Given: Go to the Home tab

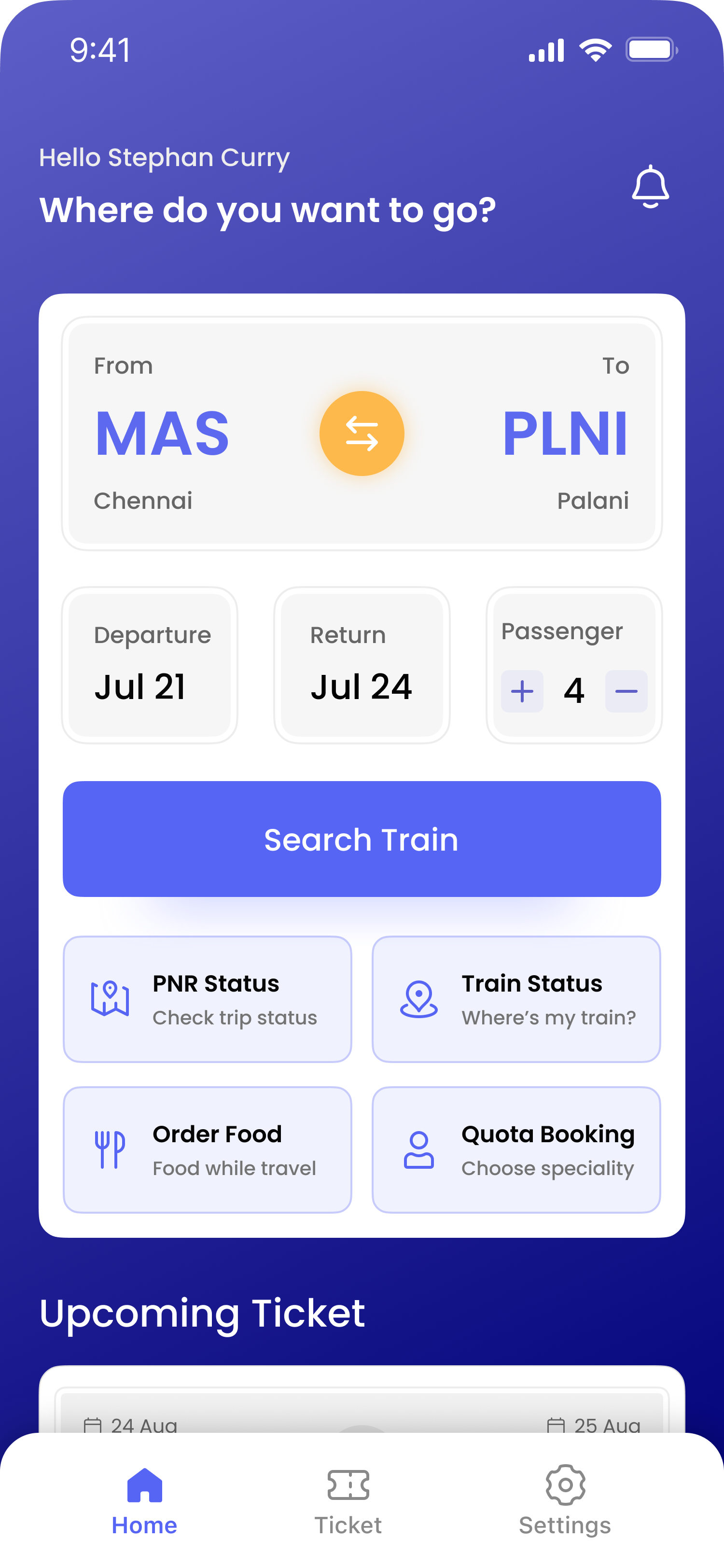Looking at the screenshot, I should (145, 1500).
